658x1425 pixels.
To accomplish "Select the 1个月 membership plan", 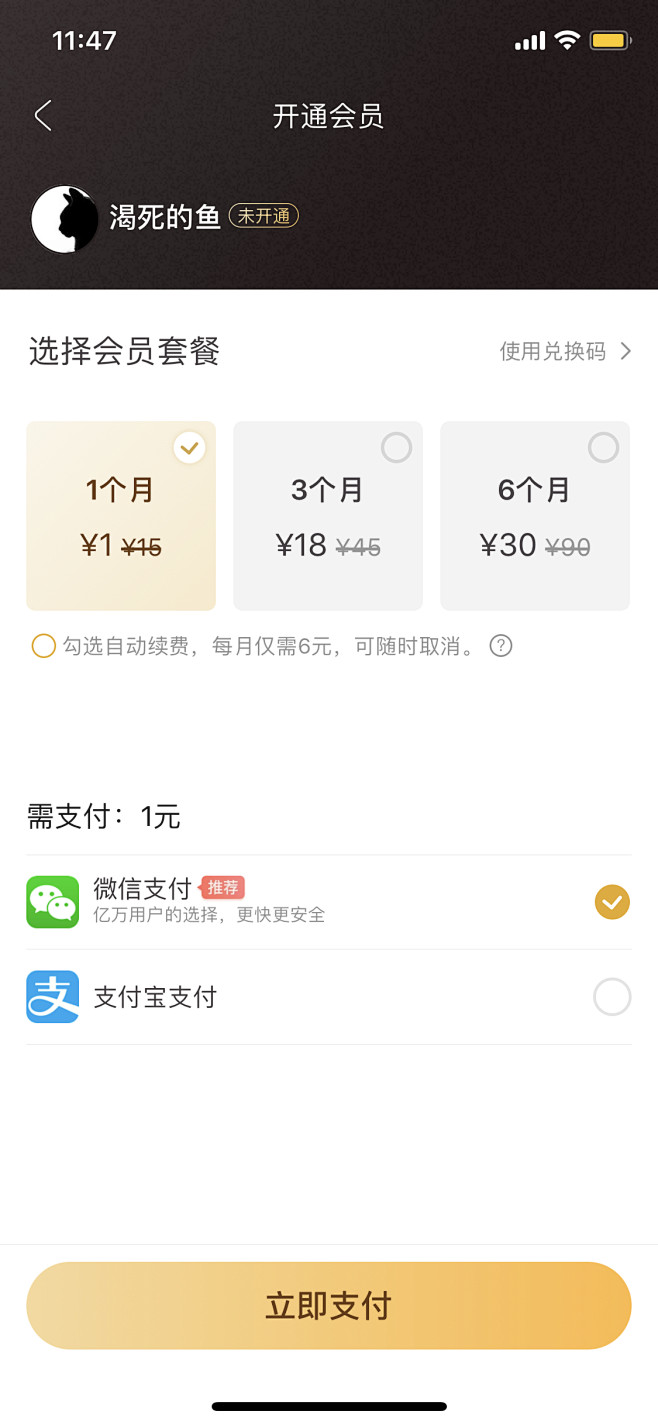I will click(121, 516).
